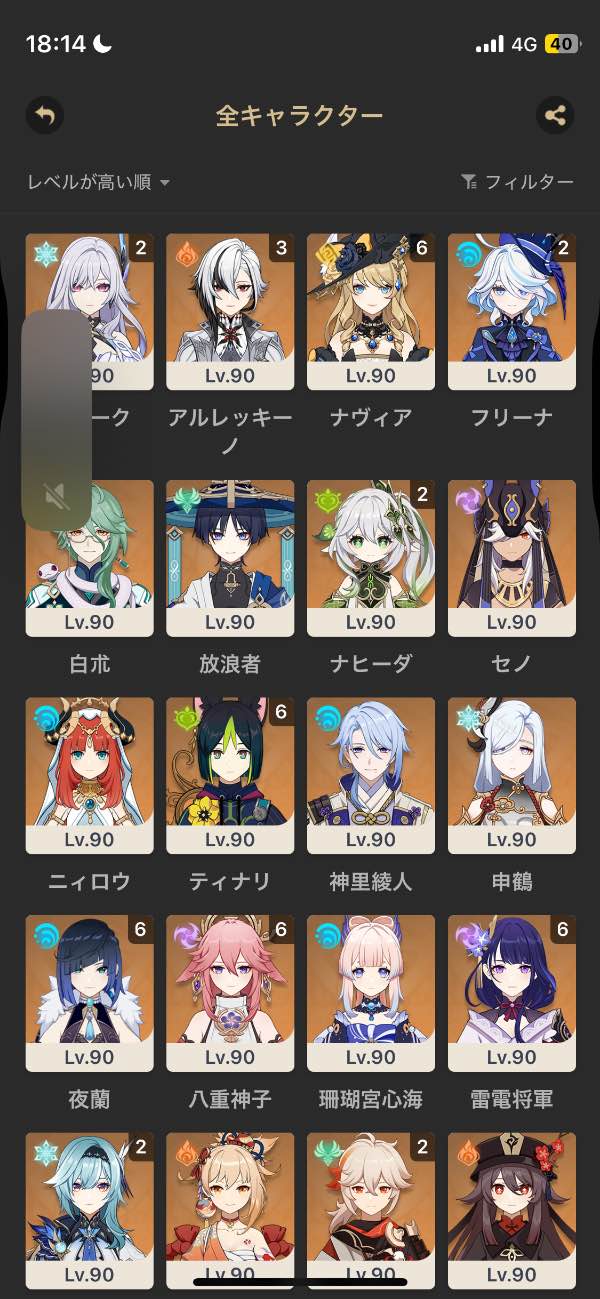The width and height of the screenshot is (600, 1299).
Task: Open the 申鶴 character card
Action: click(x=512, y=775)
